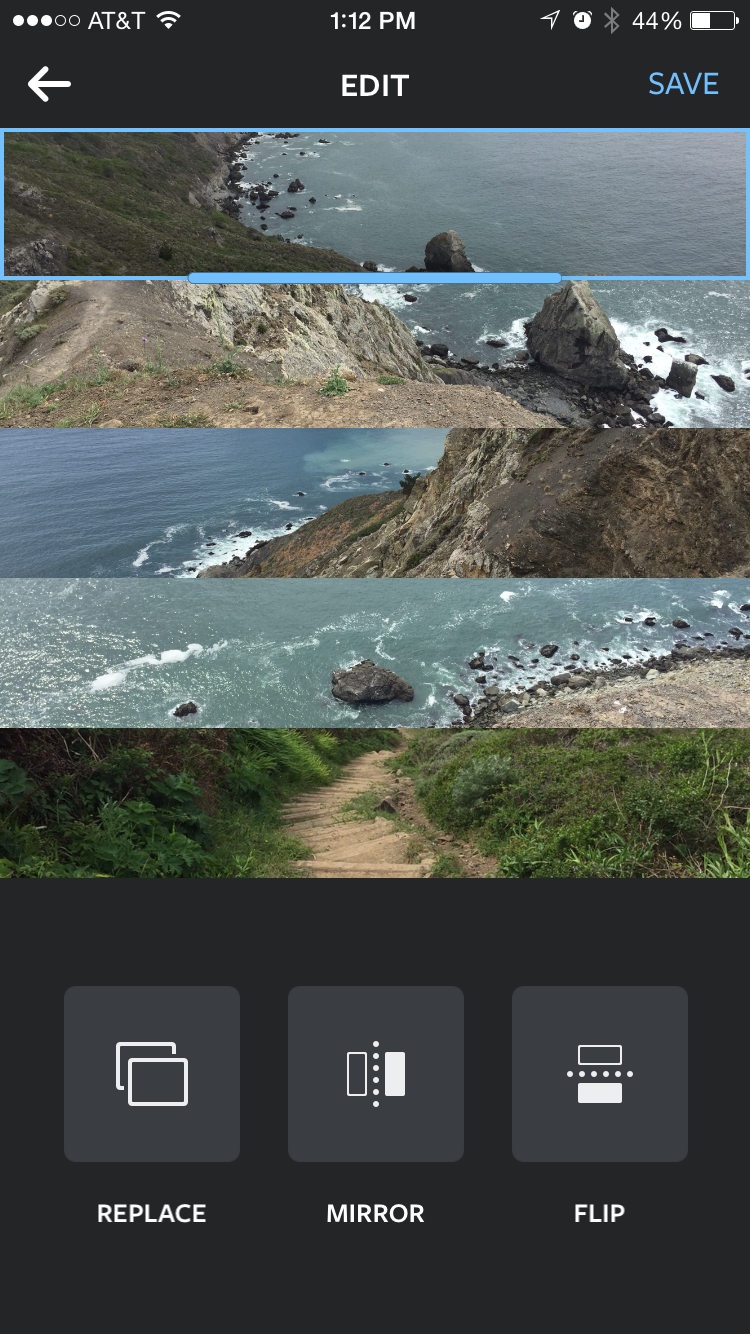Flip the selected photo vertically

tap(600, 1074)
